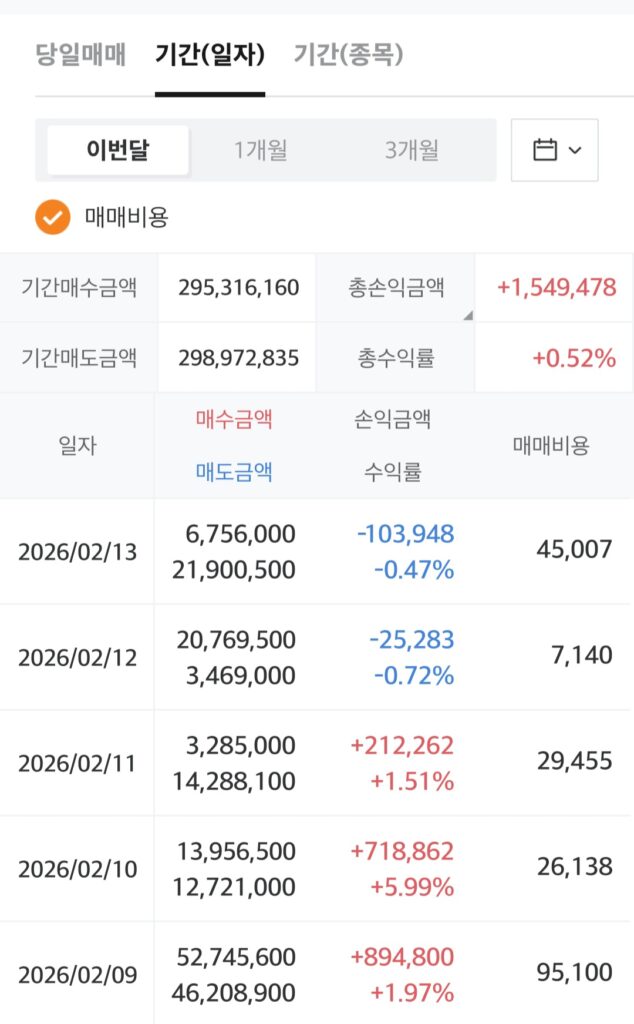Select the 기간(일자) tab
Image resolution: width=634 pixels, height=1024 pixels.
(210, 54)
